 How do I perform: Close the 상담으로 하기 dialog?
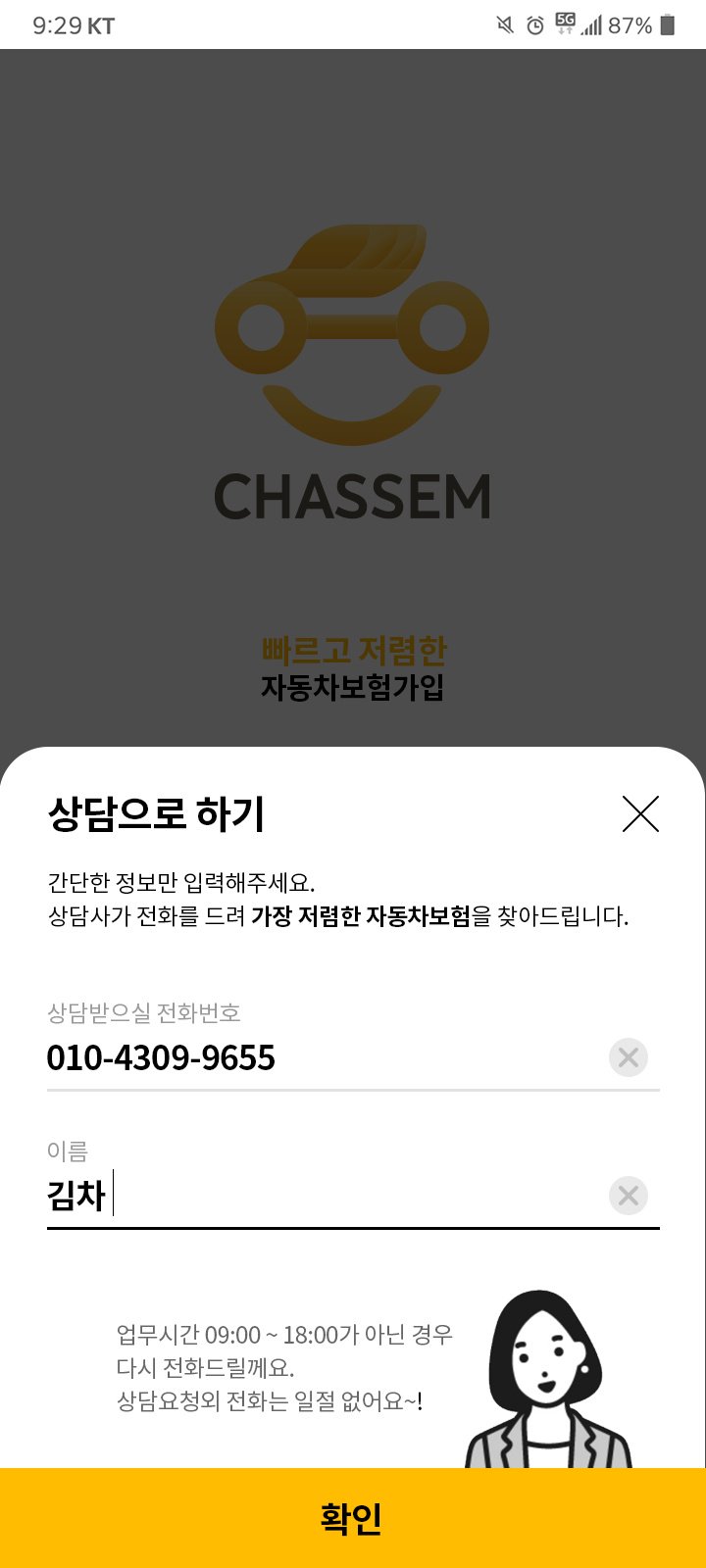coord(640,813)
